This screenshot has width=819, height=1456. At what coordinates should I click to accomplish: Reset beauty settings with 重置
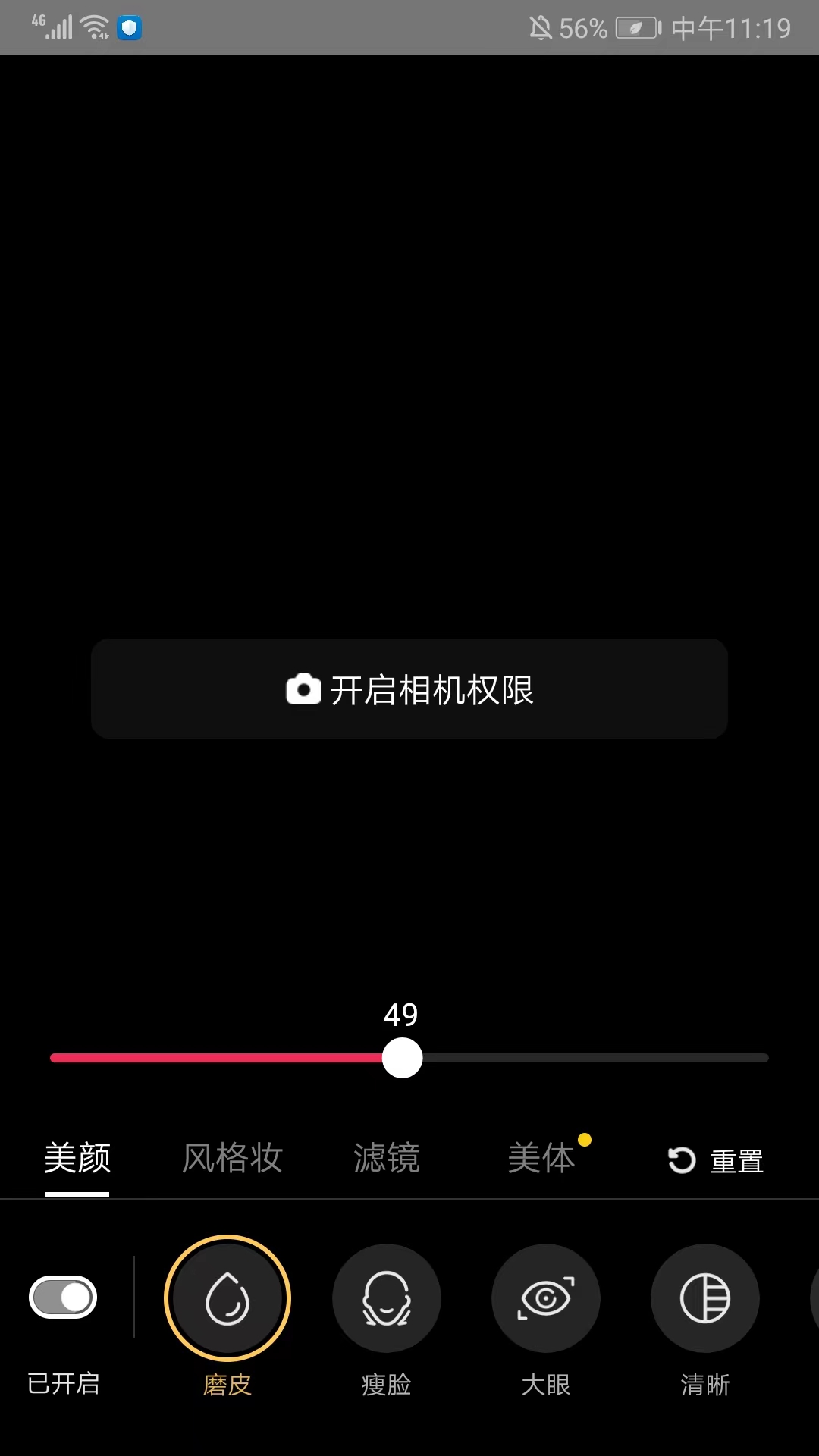[716, 1160]
